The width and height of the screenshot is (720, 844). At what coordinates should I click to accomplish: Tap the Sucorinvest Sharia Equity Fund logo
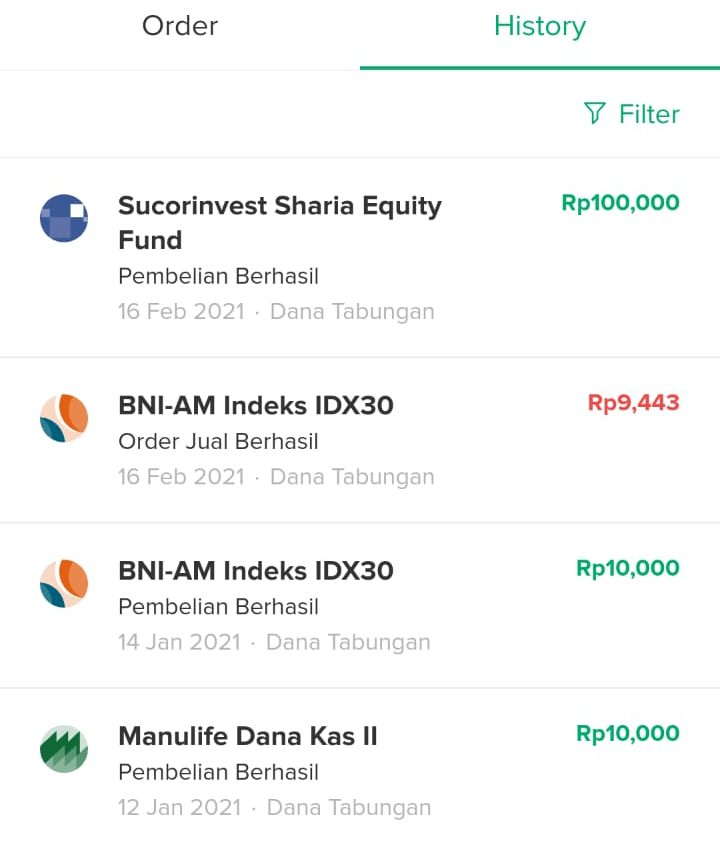pos(63,219)
